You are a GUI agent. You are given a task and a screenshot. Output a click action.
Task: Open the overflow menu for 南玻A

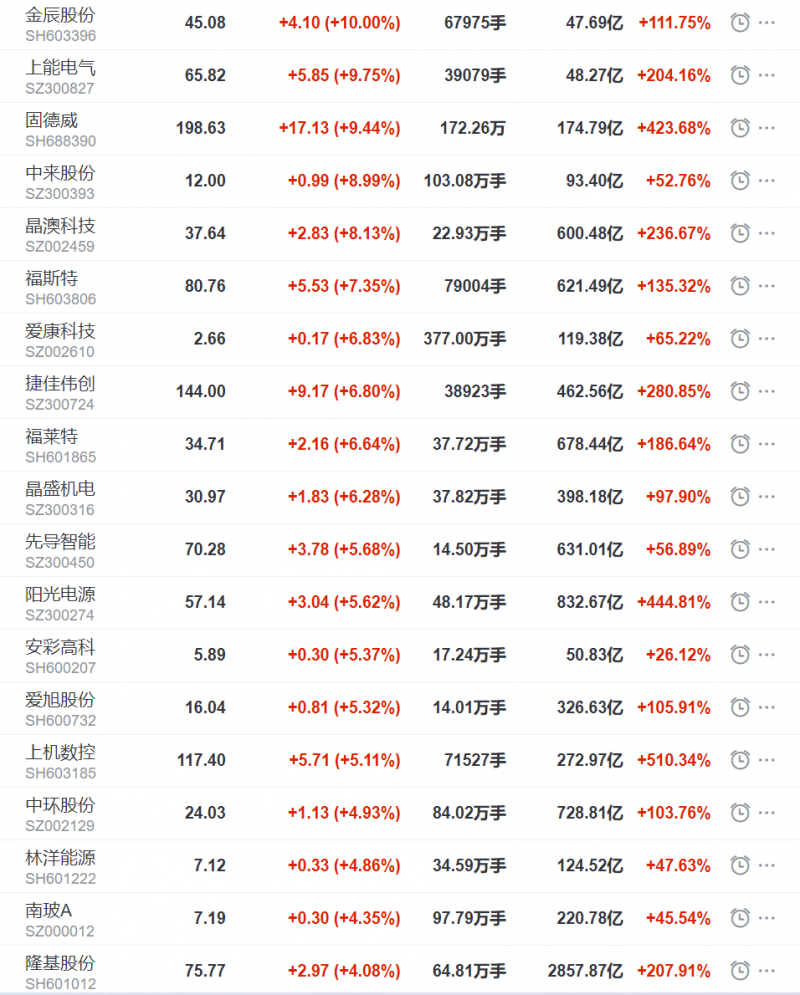[x=767, y=918]
